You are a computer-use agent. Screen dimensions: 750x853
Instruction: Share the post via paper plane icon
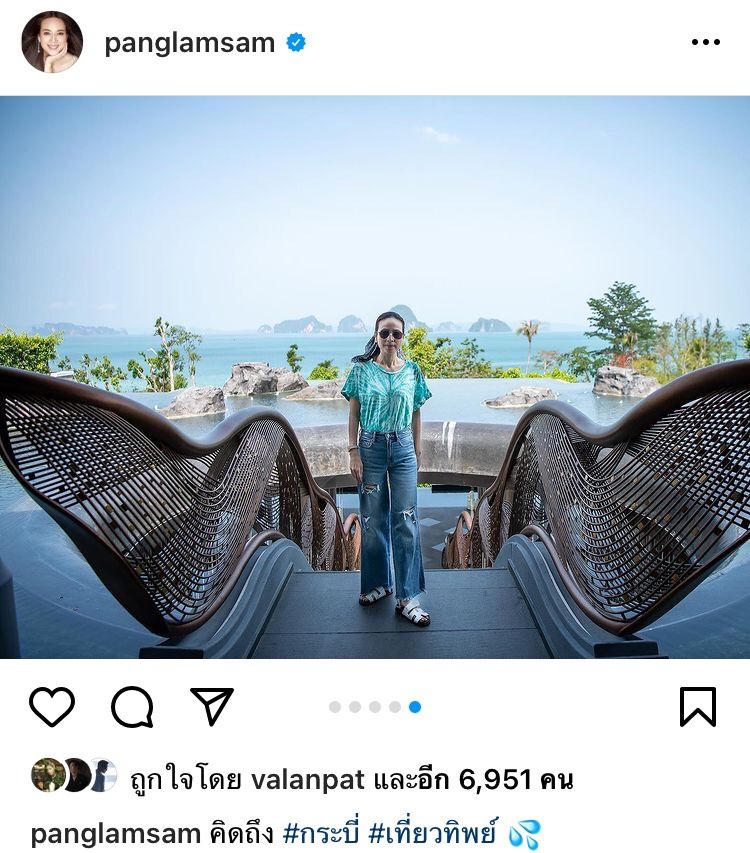tap(211, 706)
